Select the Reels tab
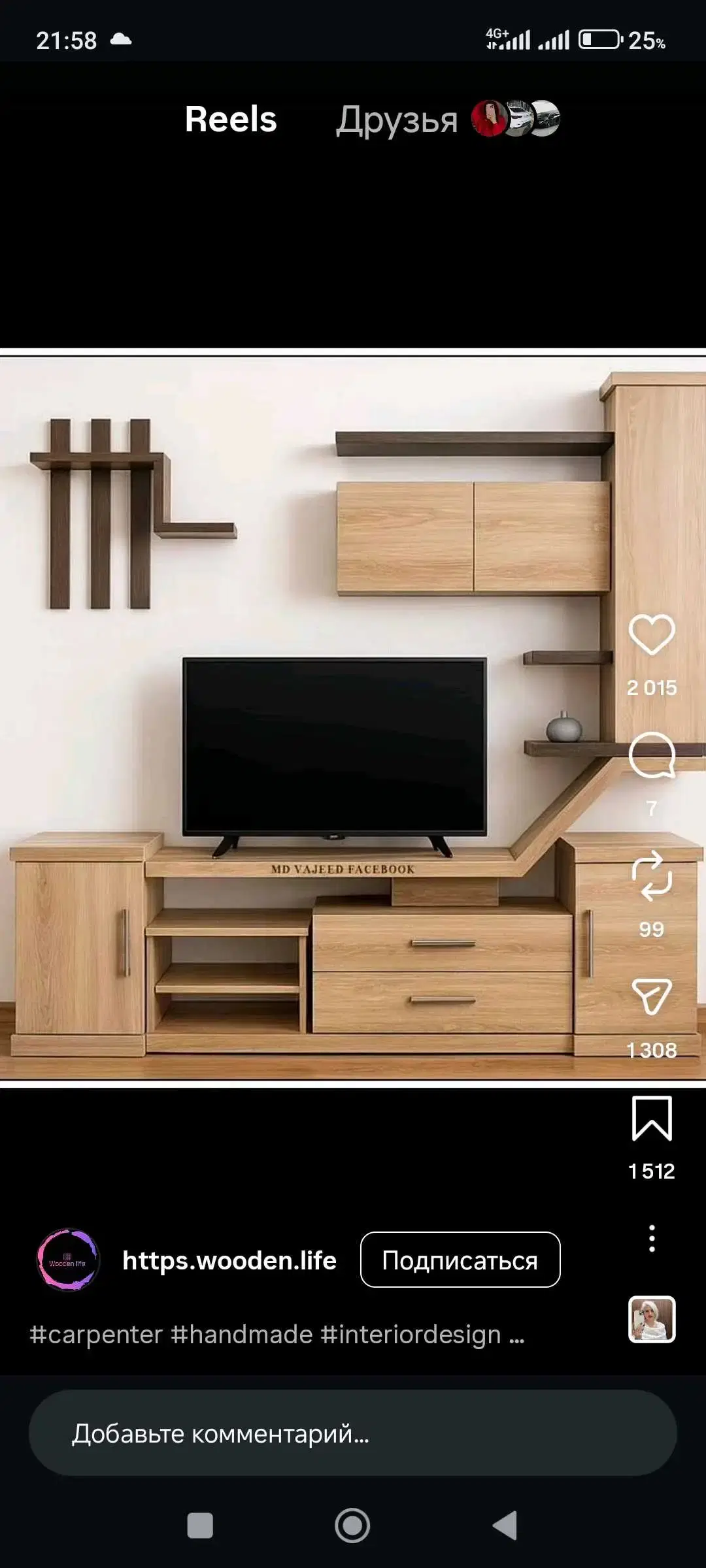Viewport: 706px width, 1568px height. coord(231,120)
